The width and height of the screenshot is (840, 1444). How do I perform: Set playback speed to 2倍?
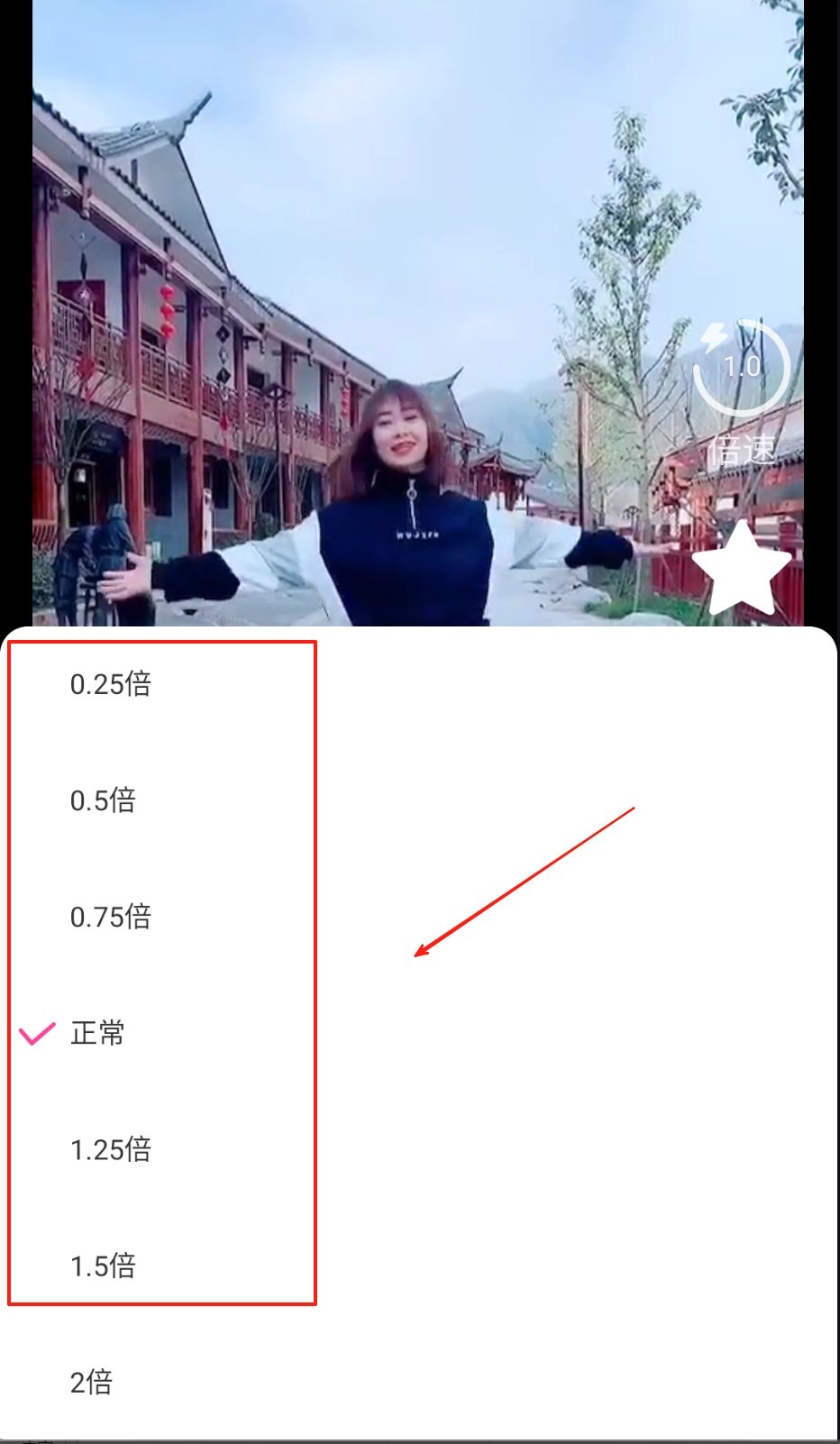91,1382
